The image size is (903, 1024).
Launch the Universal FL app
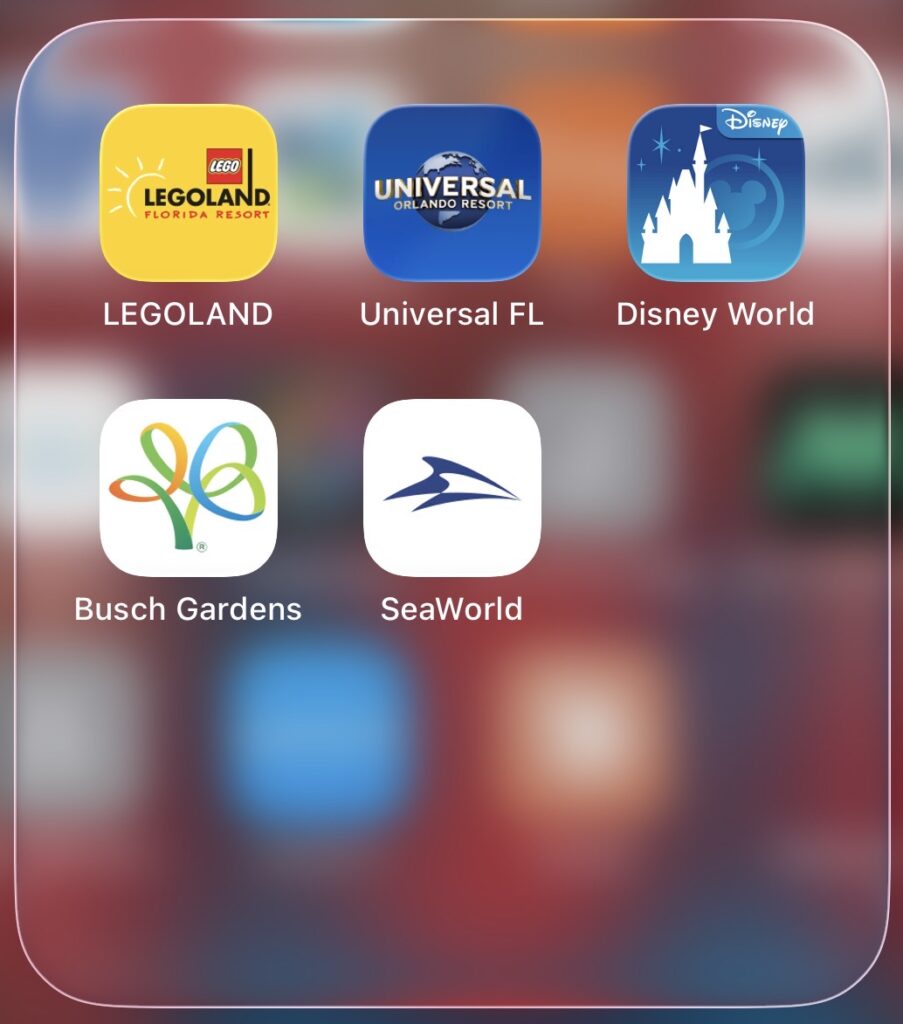point(452,193)
